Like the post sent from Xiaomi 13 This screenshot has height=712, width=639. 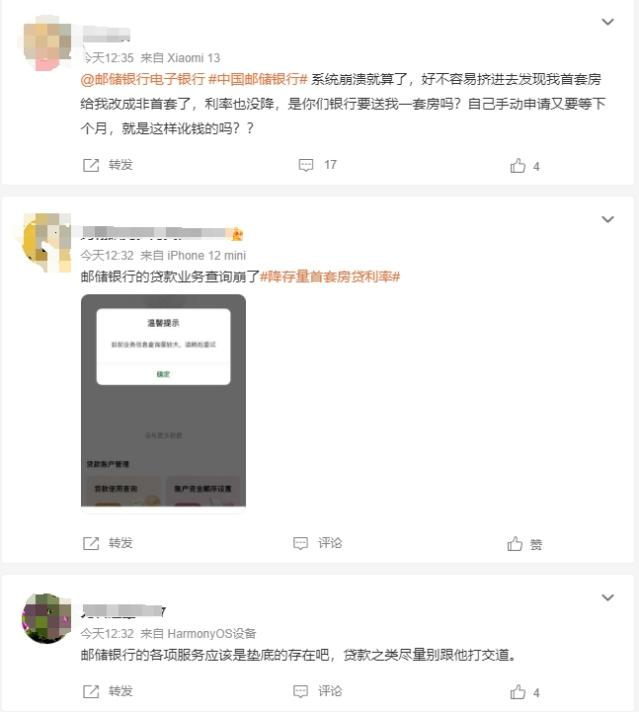coord(523,166)
